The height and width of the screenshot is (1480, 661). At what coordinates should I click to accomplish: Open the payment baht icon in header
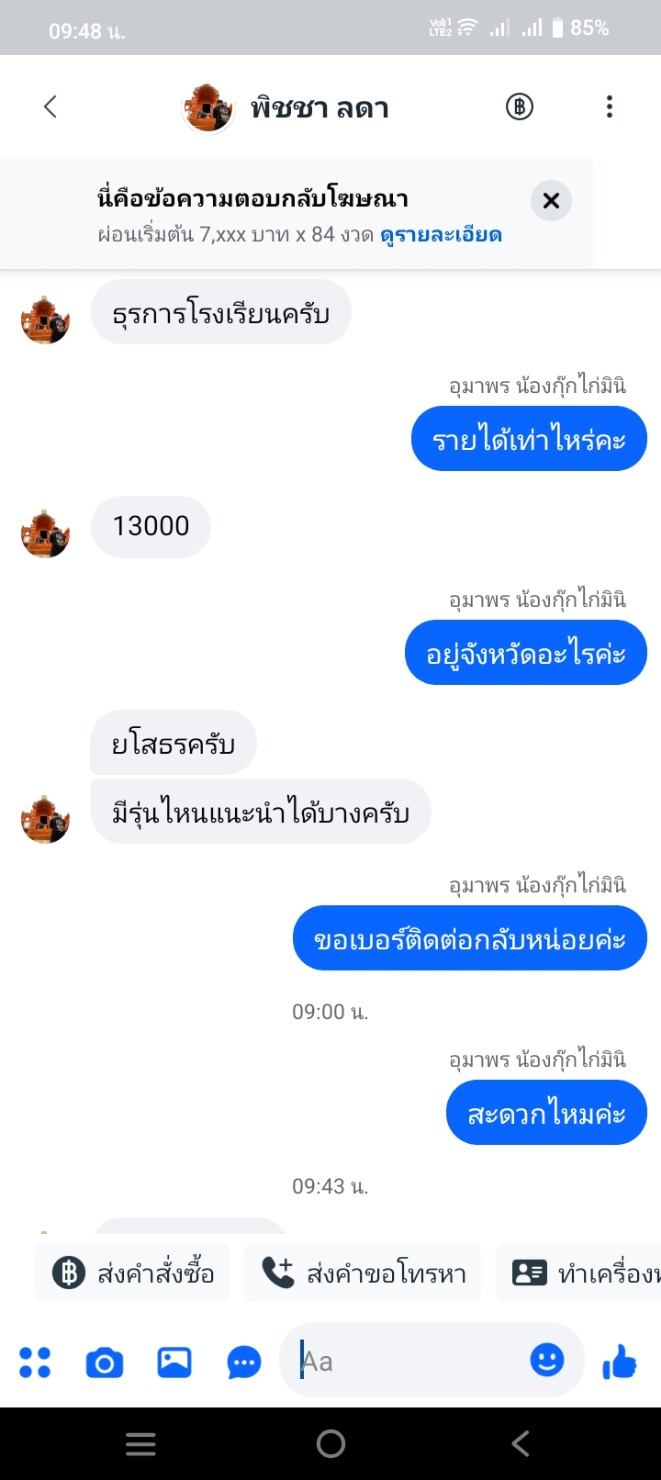519,107
